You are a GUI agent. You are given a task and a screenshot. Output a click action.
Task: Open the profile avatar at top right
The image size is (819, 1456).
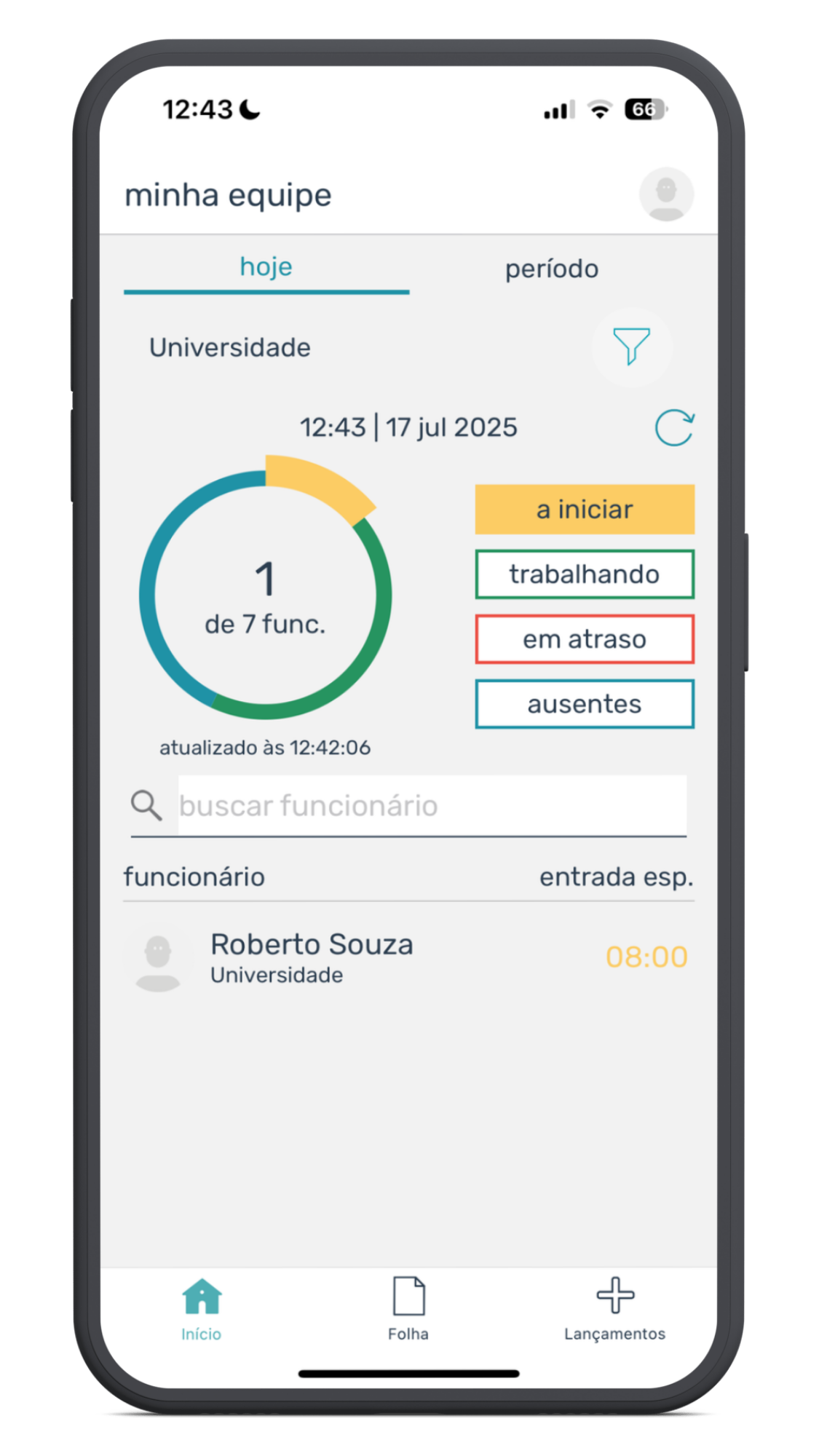(666, 194)
